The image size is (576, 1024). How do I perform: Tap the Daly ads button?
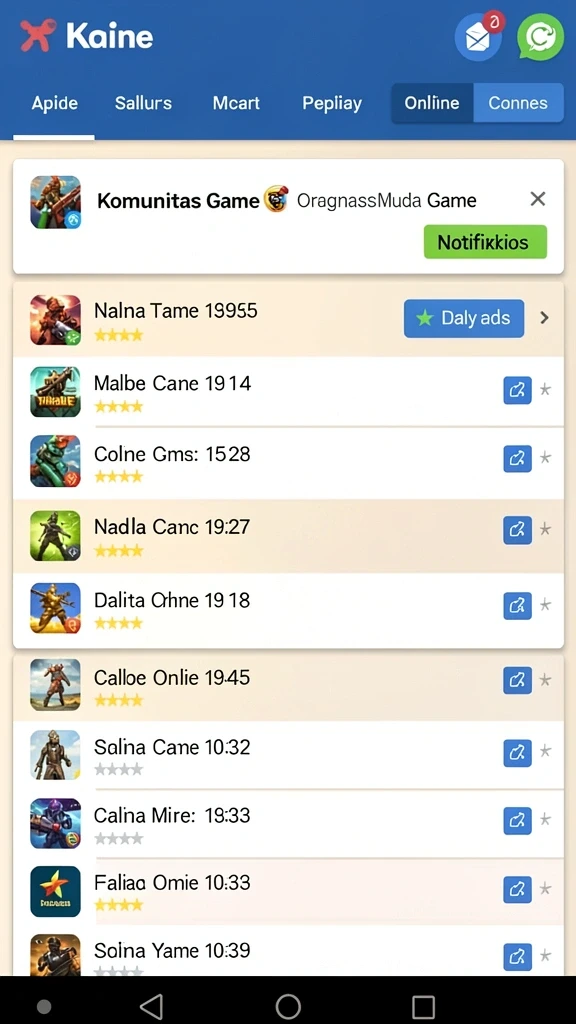pos(464,318)
